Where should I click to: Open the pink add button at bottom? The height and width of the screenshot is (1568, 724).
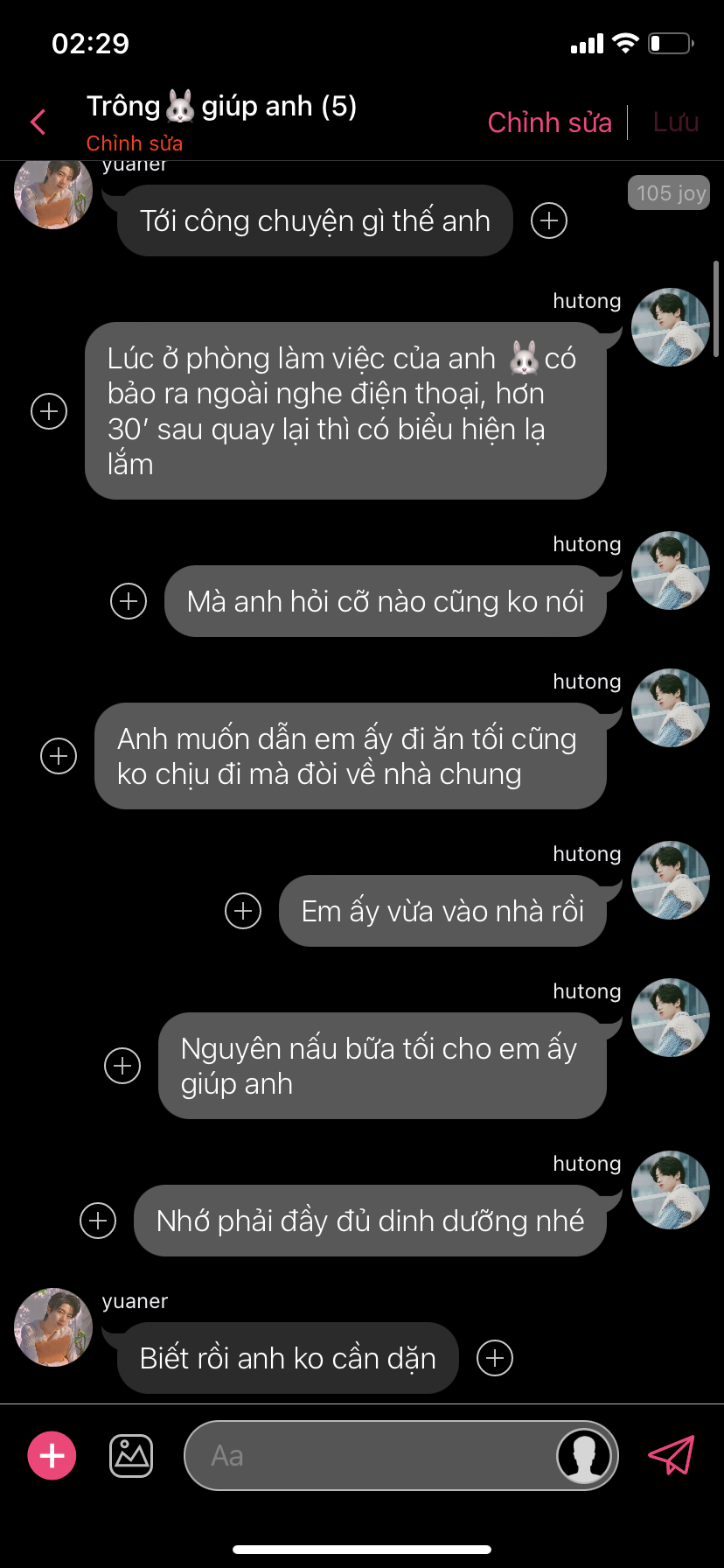click(x=52, y=1455)
